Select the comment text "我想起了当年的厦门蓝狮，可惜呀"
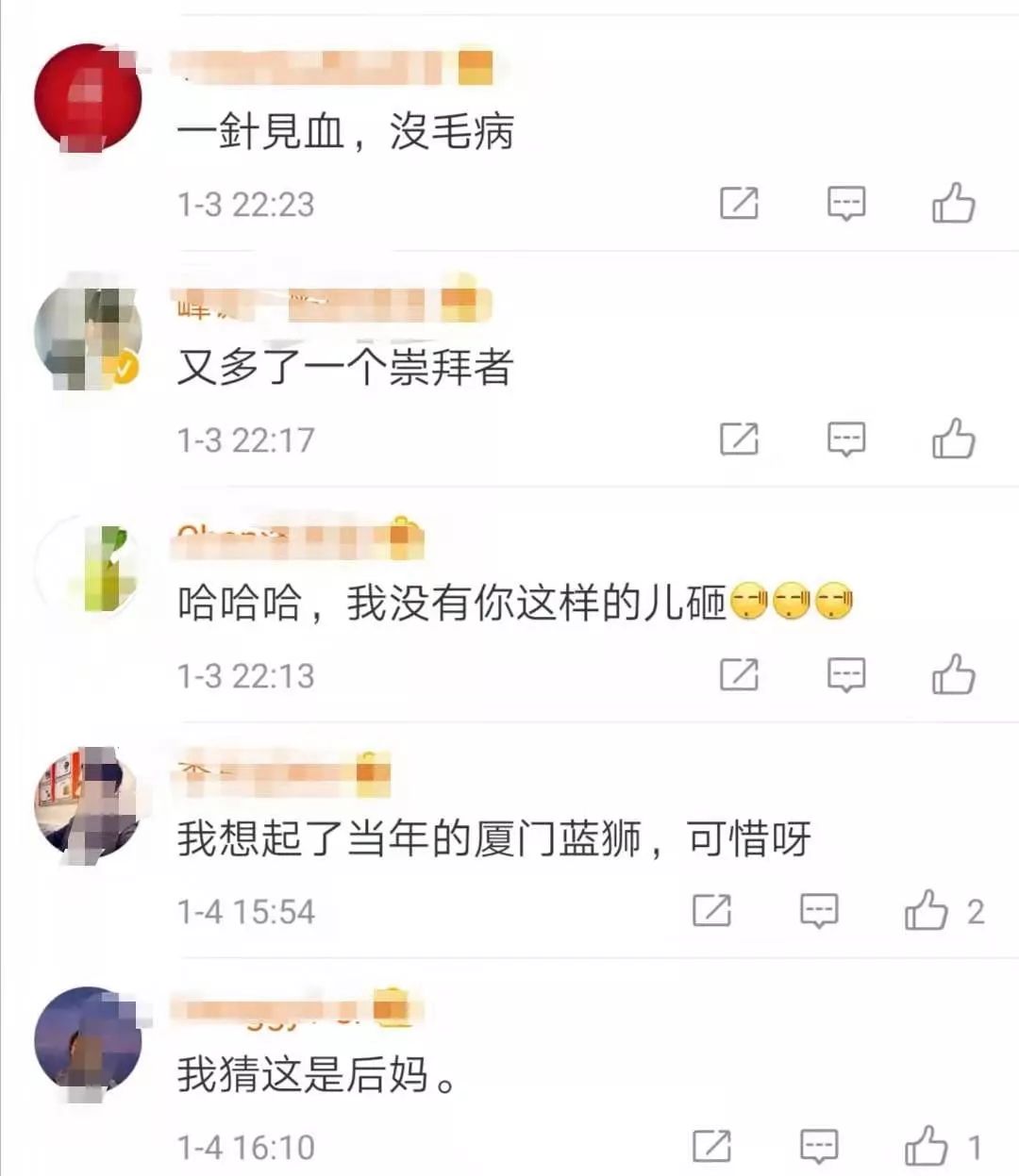Image resolution: width=1019 pixels, height=1176 pixels. pyautogui.click(x=491, y=838)
